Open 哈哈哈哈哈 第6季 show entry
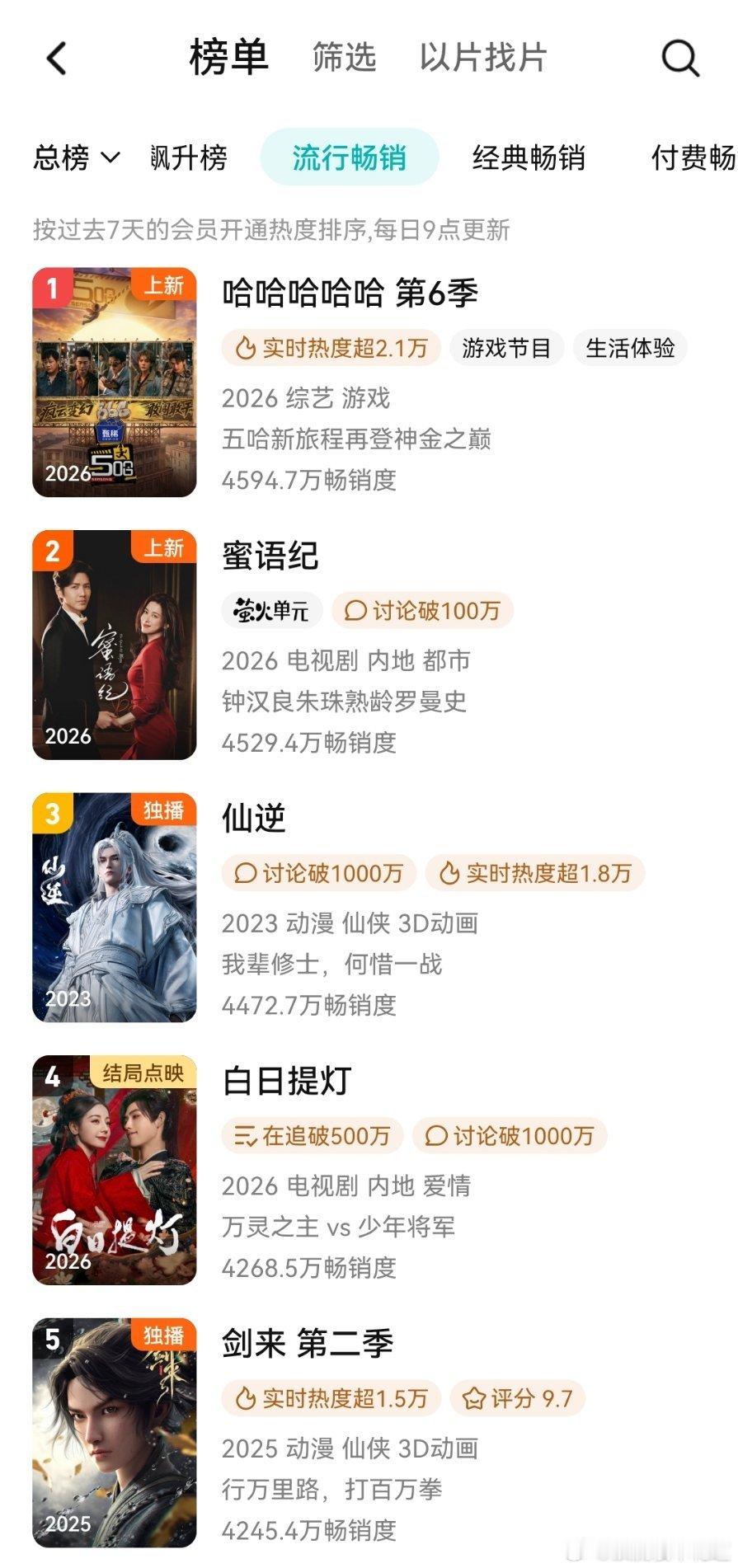This screenshot has width=738, height=1568. click(350, 293)
